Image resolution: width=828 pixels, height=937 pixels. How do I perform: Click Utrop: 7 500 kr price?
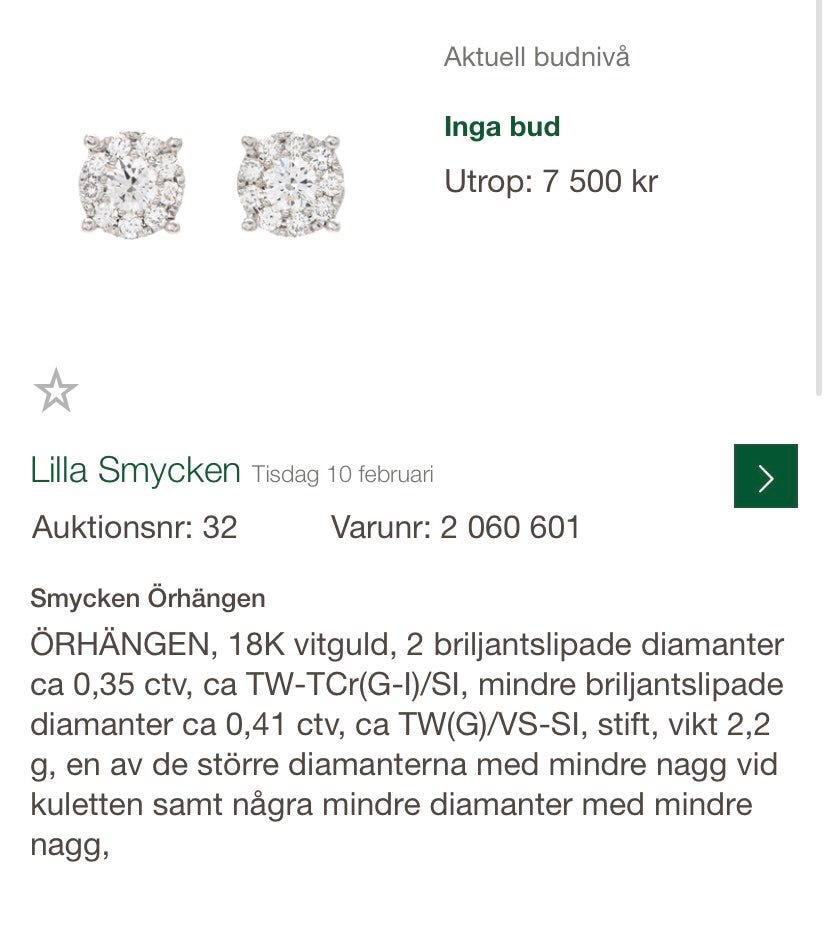(x=551, y=182)
